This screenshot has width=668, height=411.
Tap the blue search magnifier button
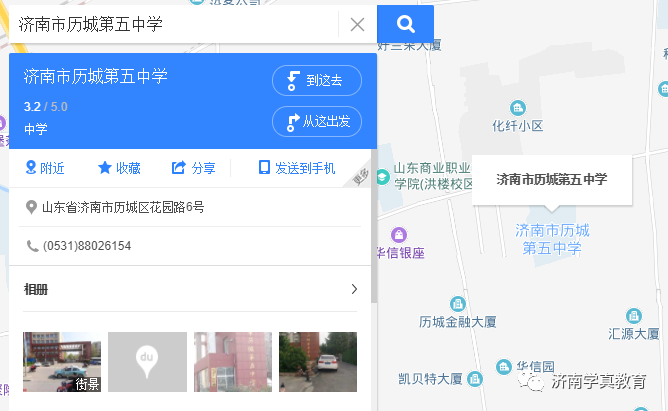point(405,24)
